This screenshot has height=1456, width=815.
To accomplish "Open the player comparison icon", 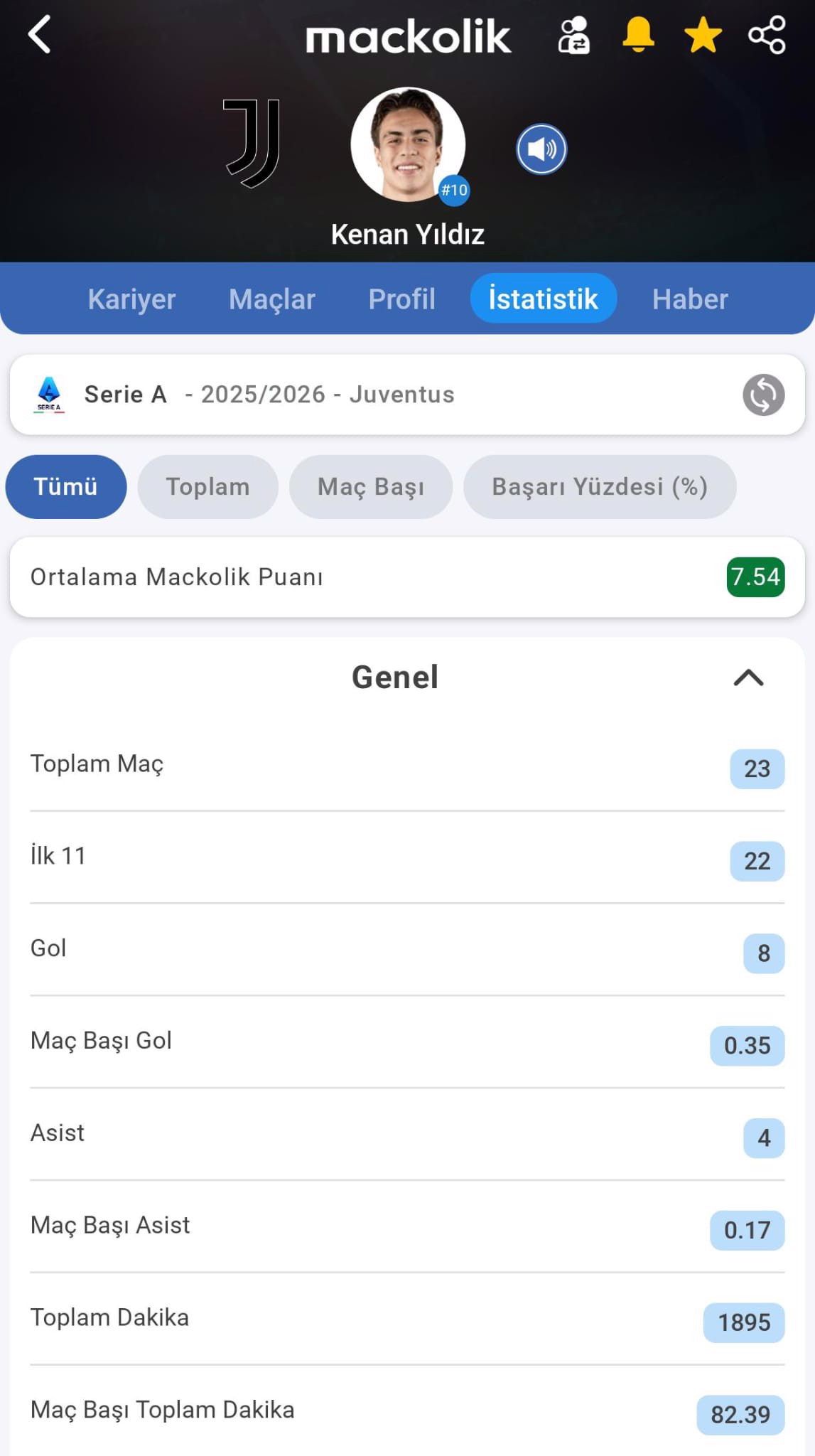I will 573,35.
